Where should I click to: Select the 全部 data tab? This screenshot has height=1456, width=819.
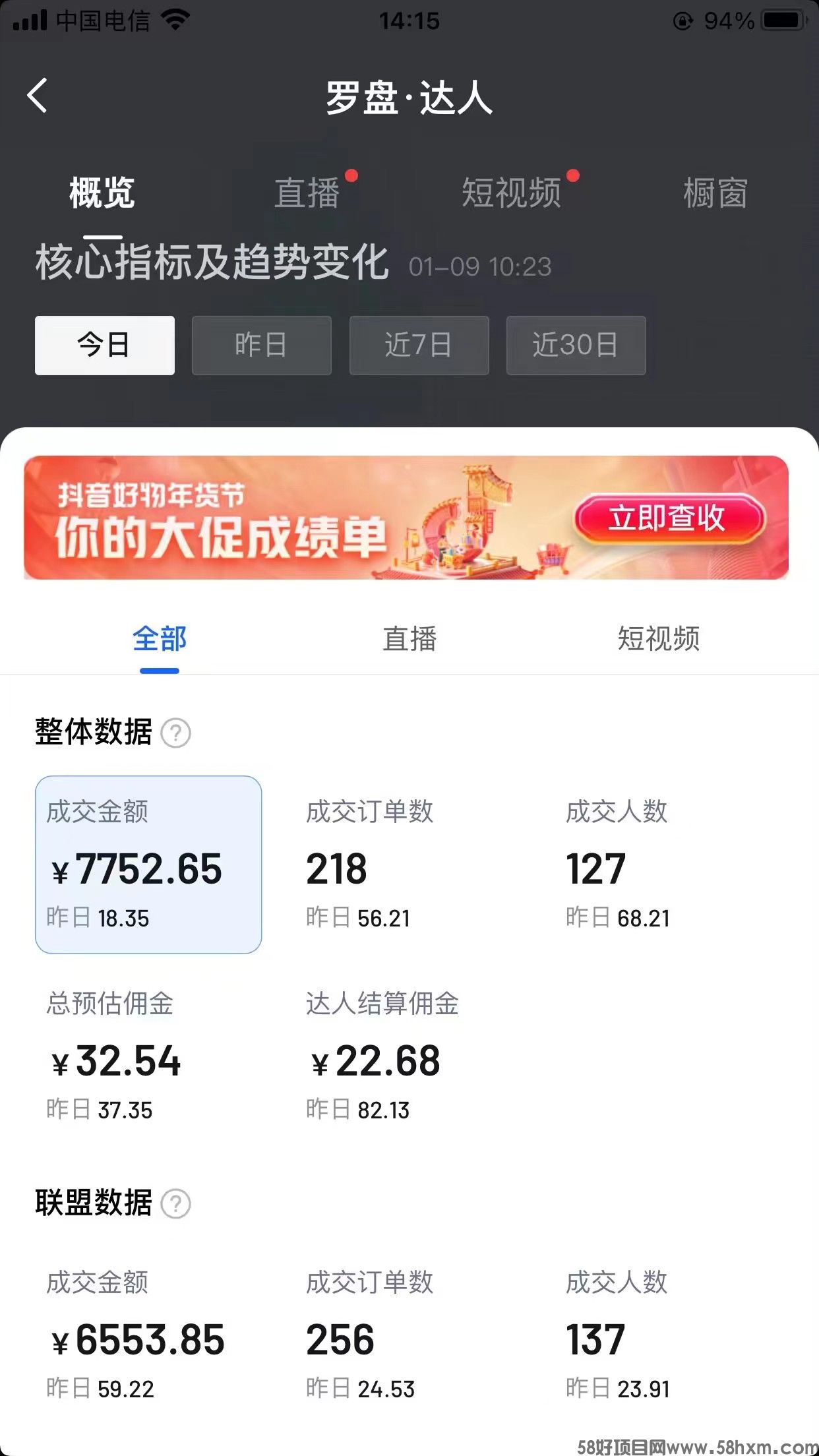(160, 638)
